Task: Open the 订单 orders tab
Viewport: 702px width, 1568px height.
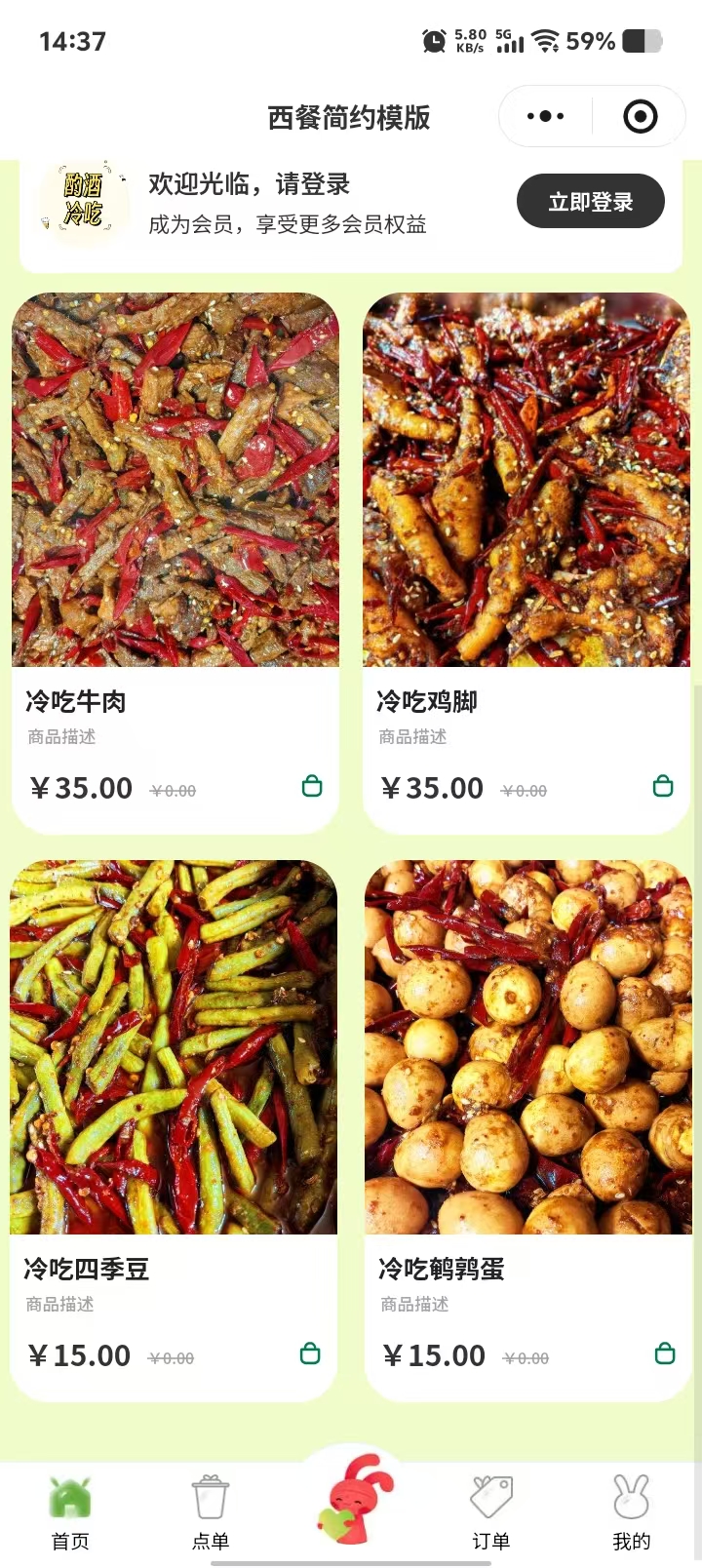Action: (491, 1513)
